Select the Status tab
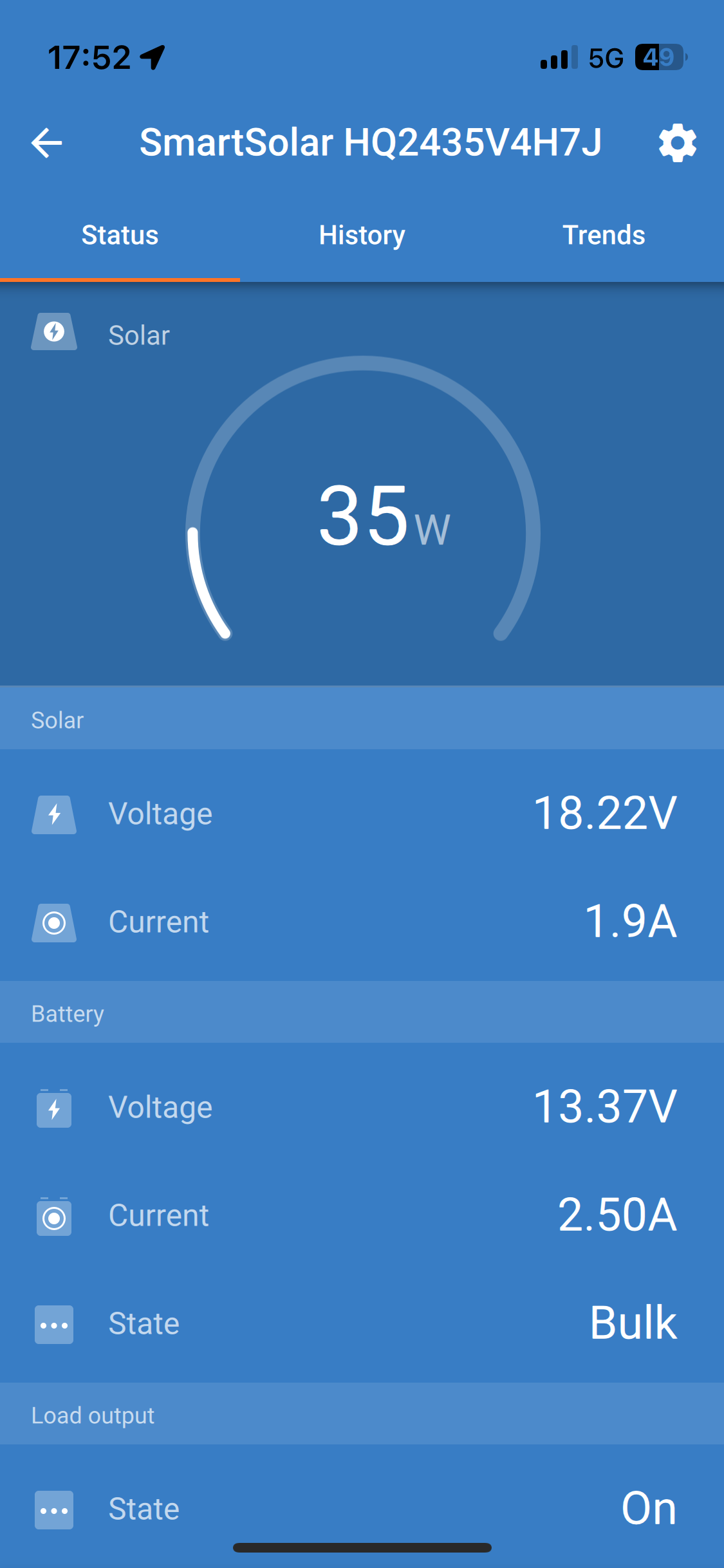This screenshot has height=1568, width=724. click(120, 236)
